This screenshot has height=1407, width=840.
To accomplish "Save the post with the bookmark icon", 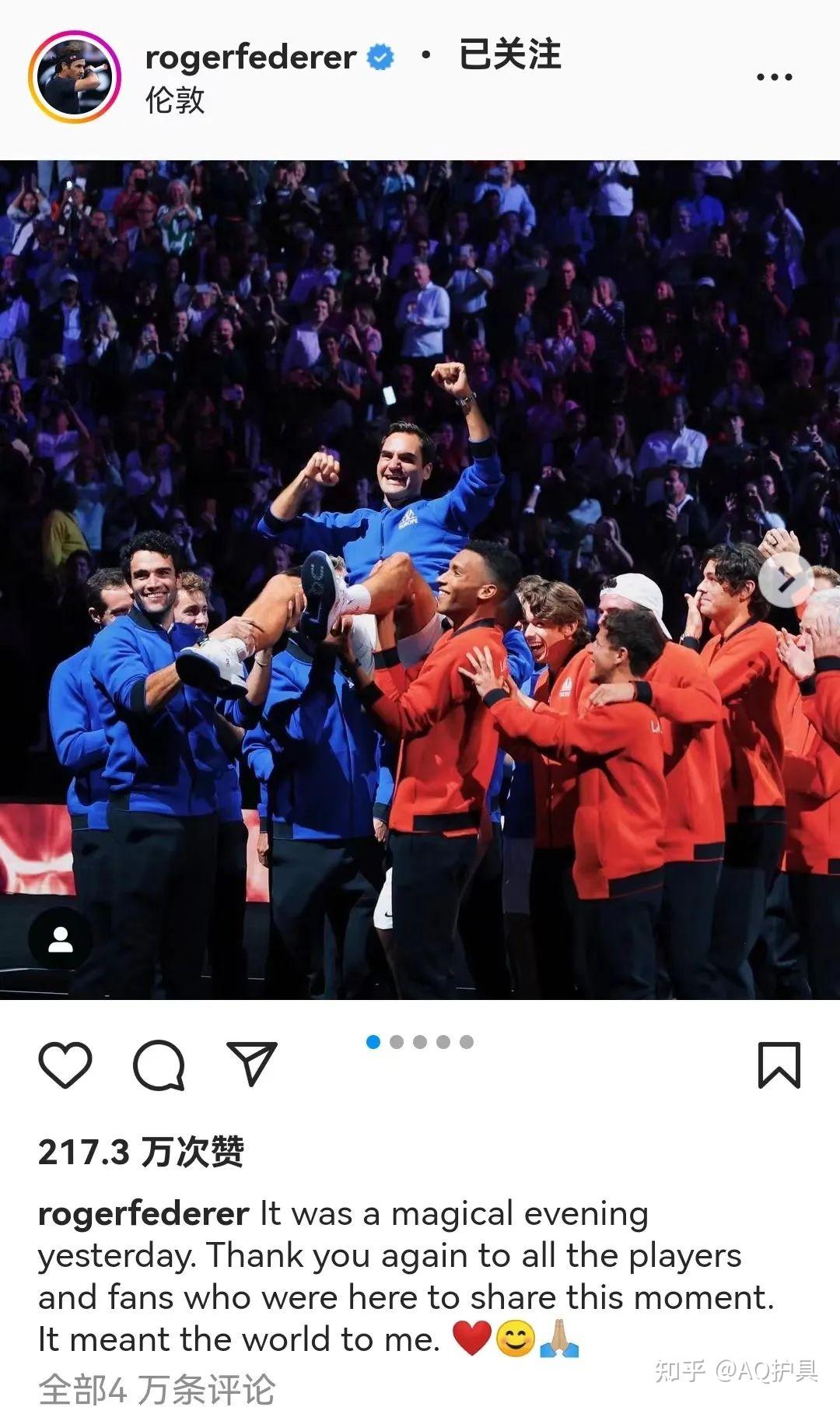I will (x=779, y=1065).
